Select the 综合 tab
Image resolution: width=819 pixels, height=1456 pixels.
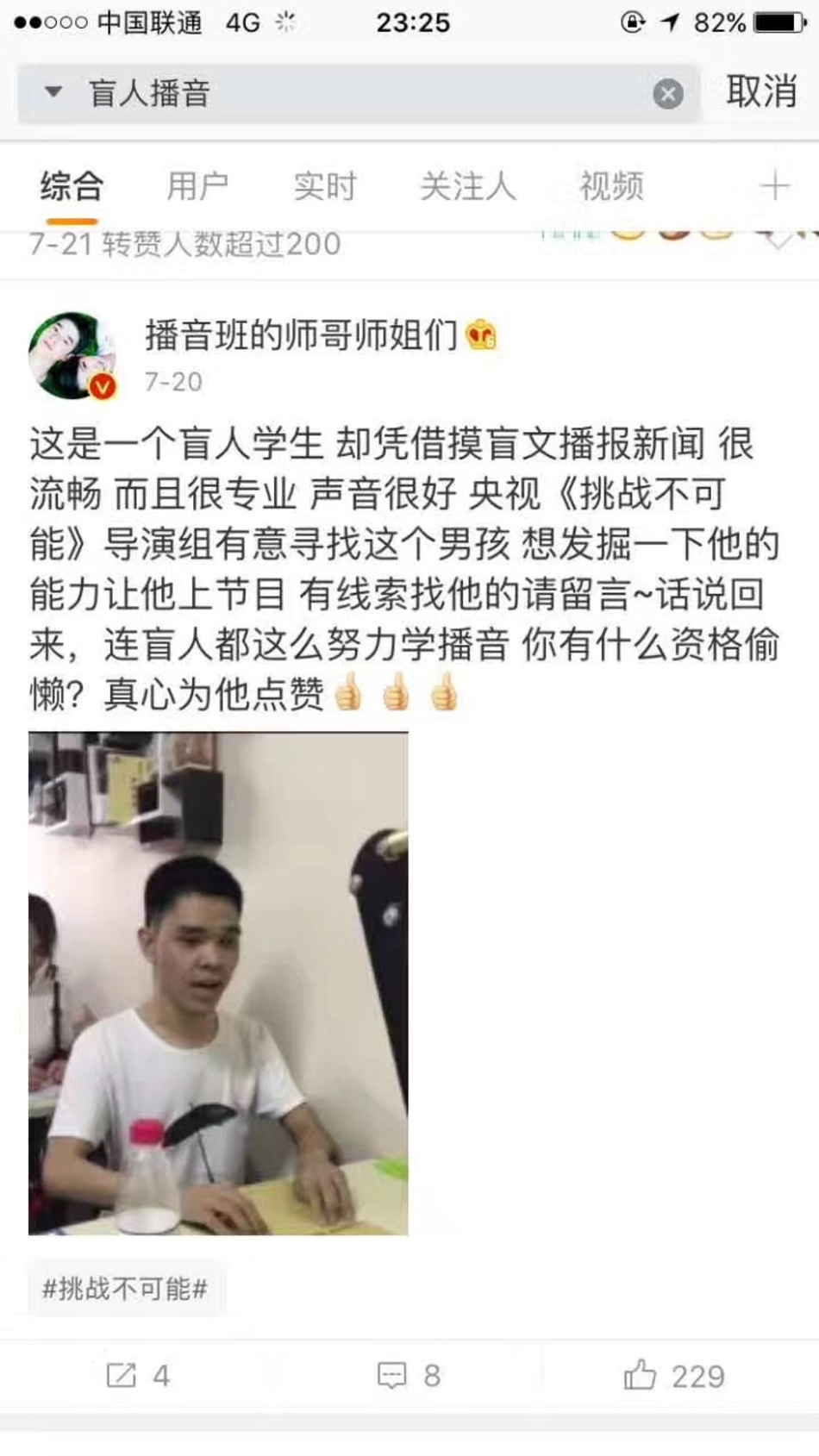72,186
